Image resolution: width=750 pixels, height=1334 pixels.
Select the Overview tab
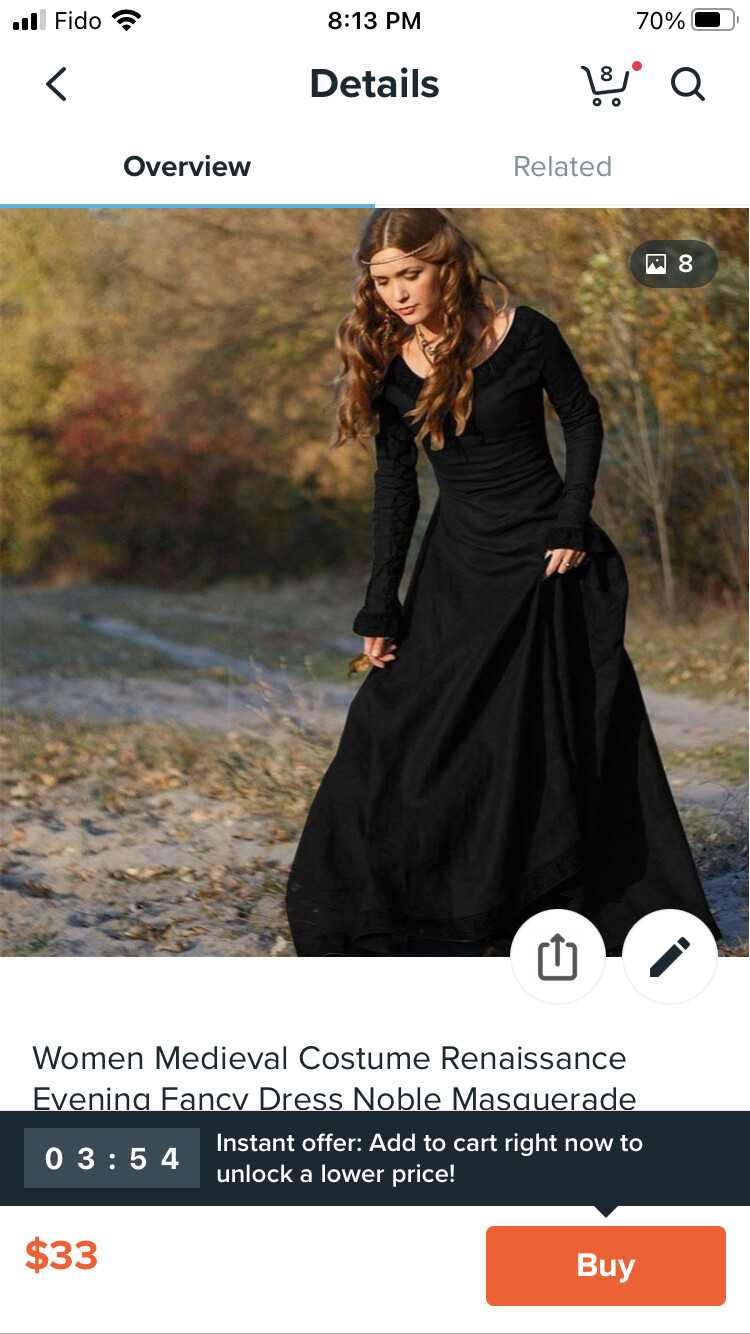187,166
